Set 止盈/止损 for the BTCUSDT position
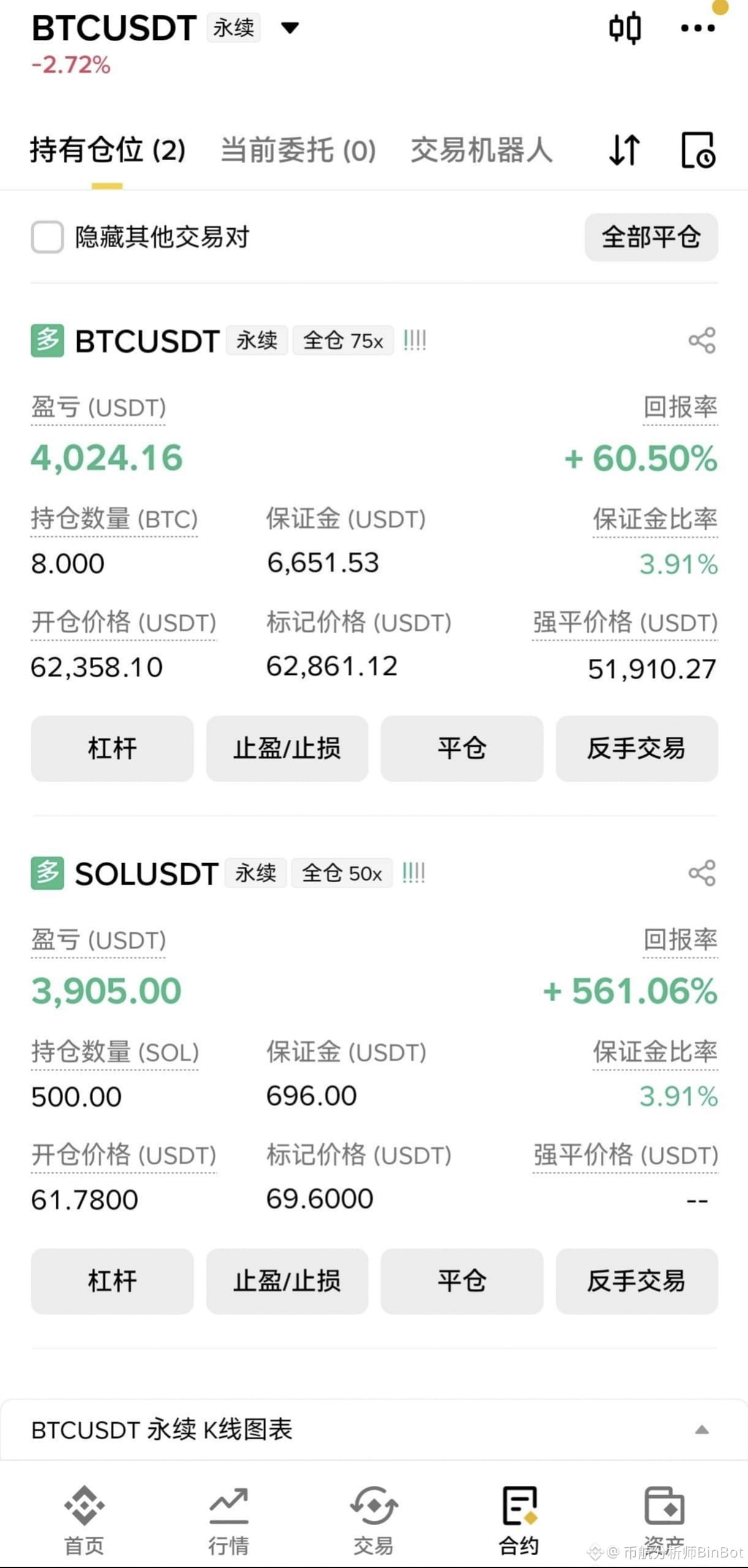Screen dimensions: 748x1568 click(287, 748)
